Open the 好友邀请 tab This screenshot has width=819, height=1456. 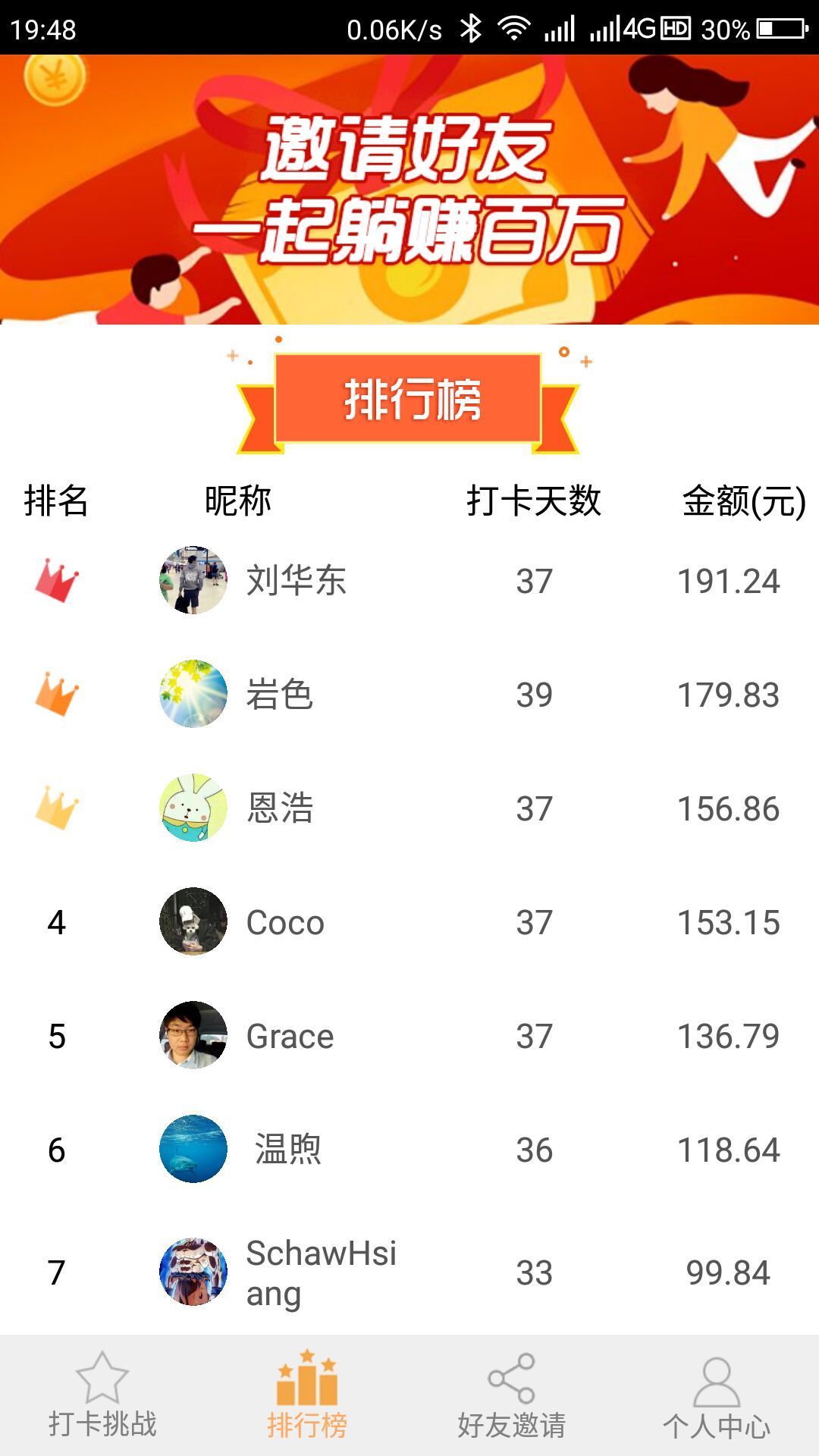(x=512, y=1395)
